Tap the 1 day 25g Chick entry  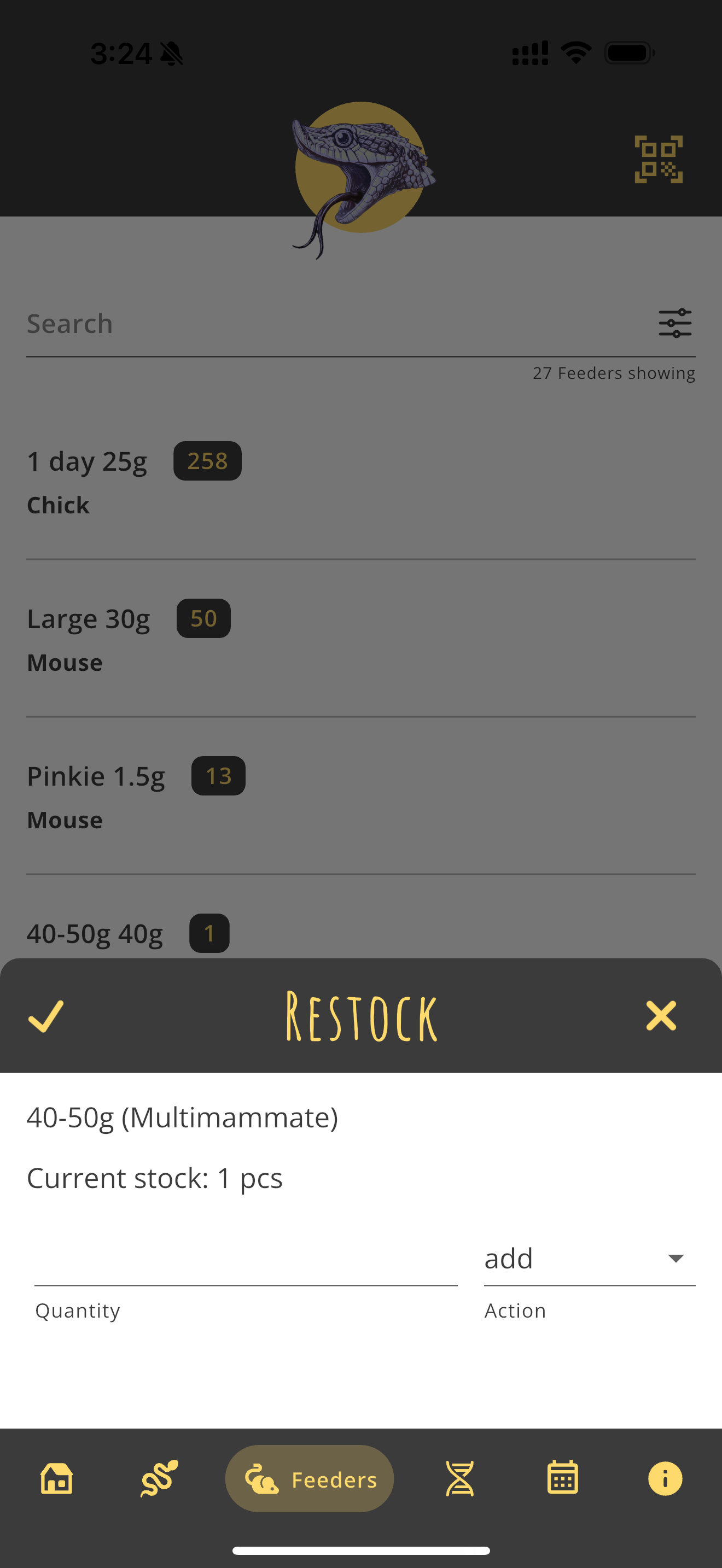click(87, 461)
